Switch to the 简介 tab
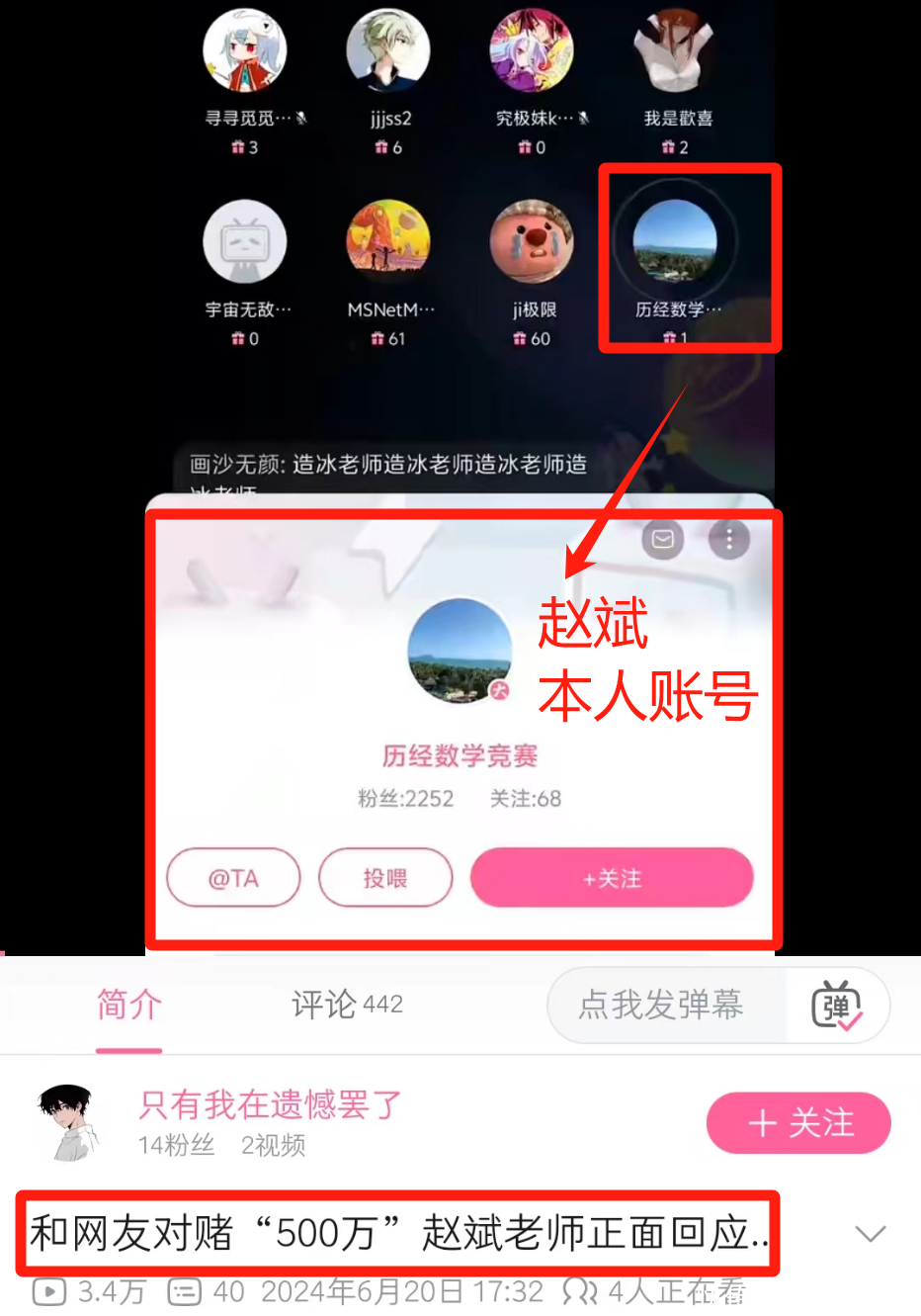 pos(128,1005)
